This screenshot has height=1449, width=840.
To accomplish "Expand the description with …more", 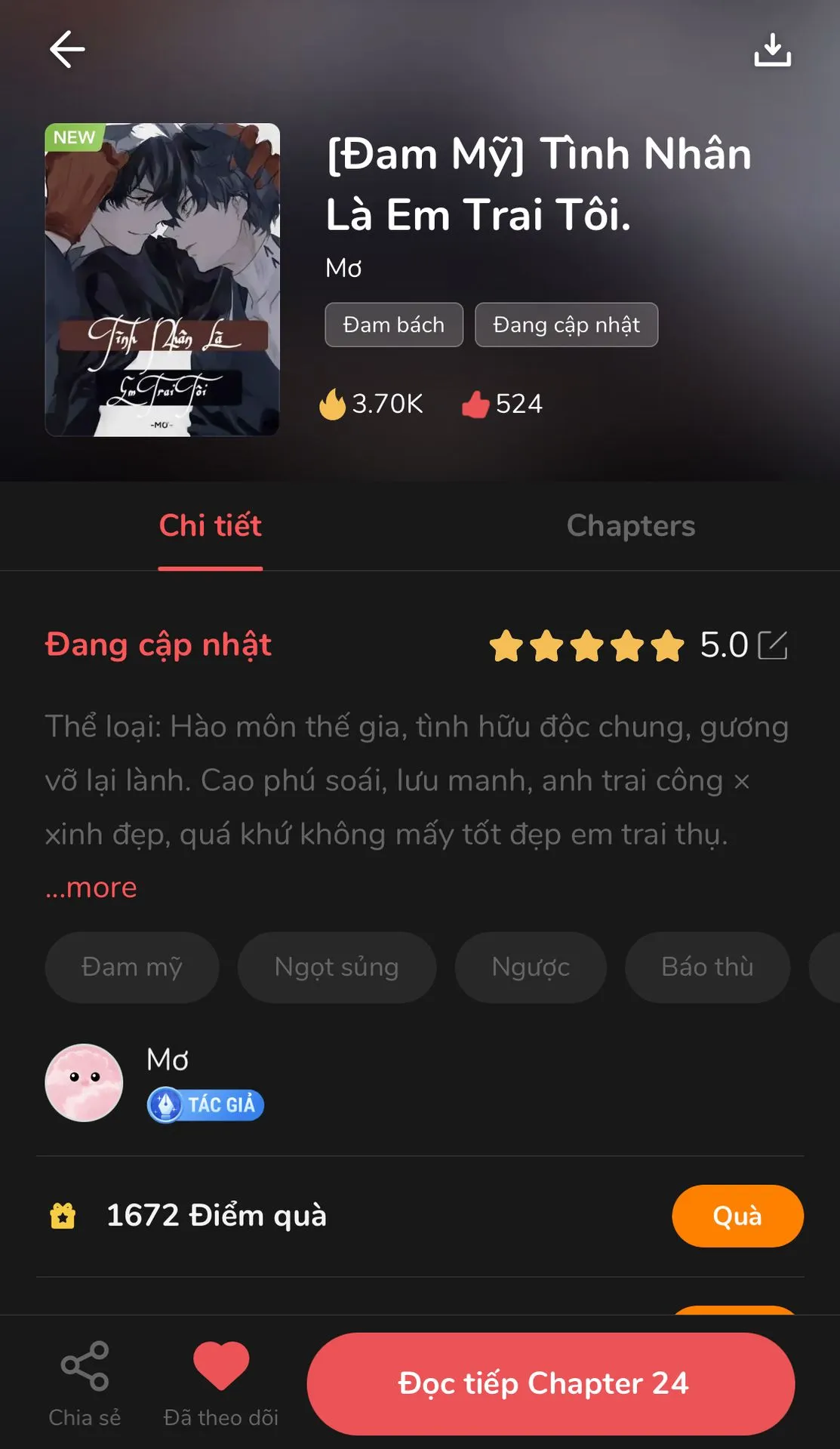I will click(91, 888).
